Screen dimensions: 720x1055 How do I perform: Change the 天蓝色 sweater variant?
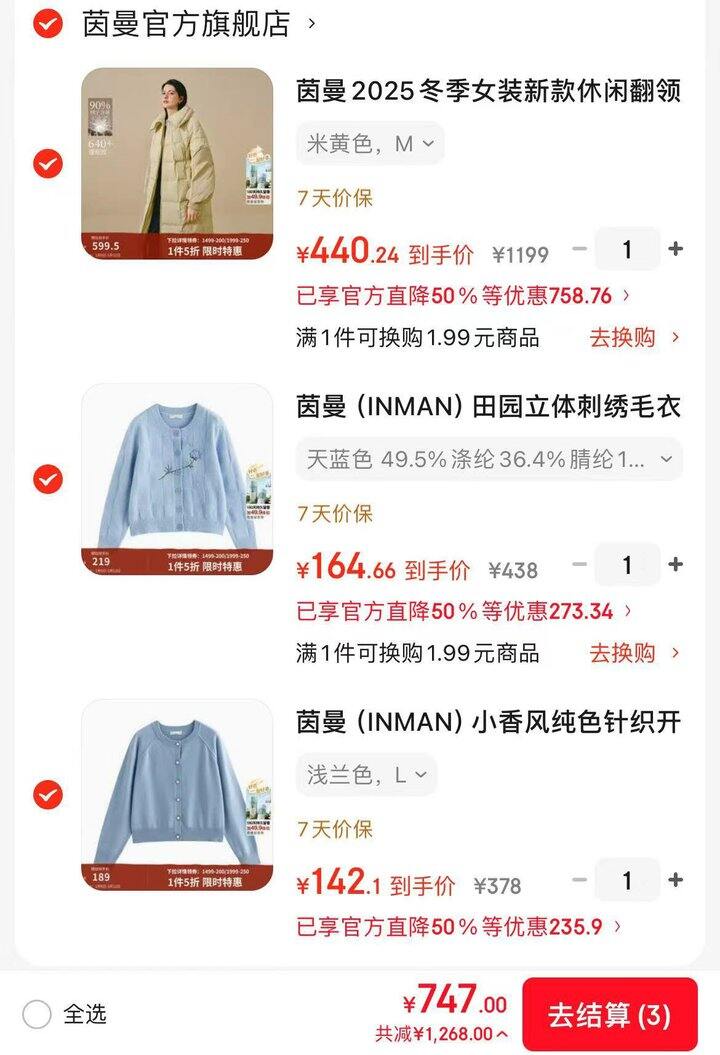[x=489, y=459]
